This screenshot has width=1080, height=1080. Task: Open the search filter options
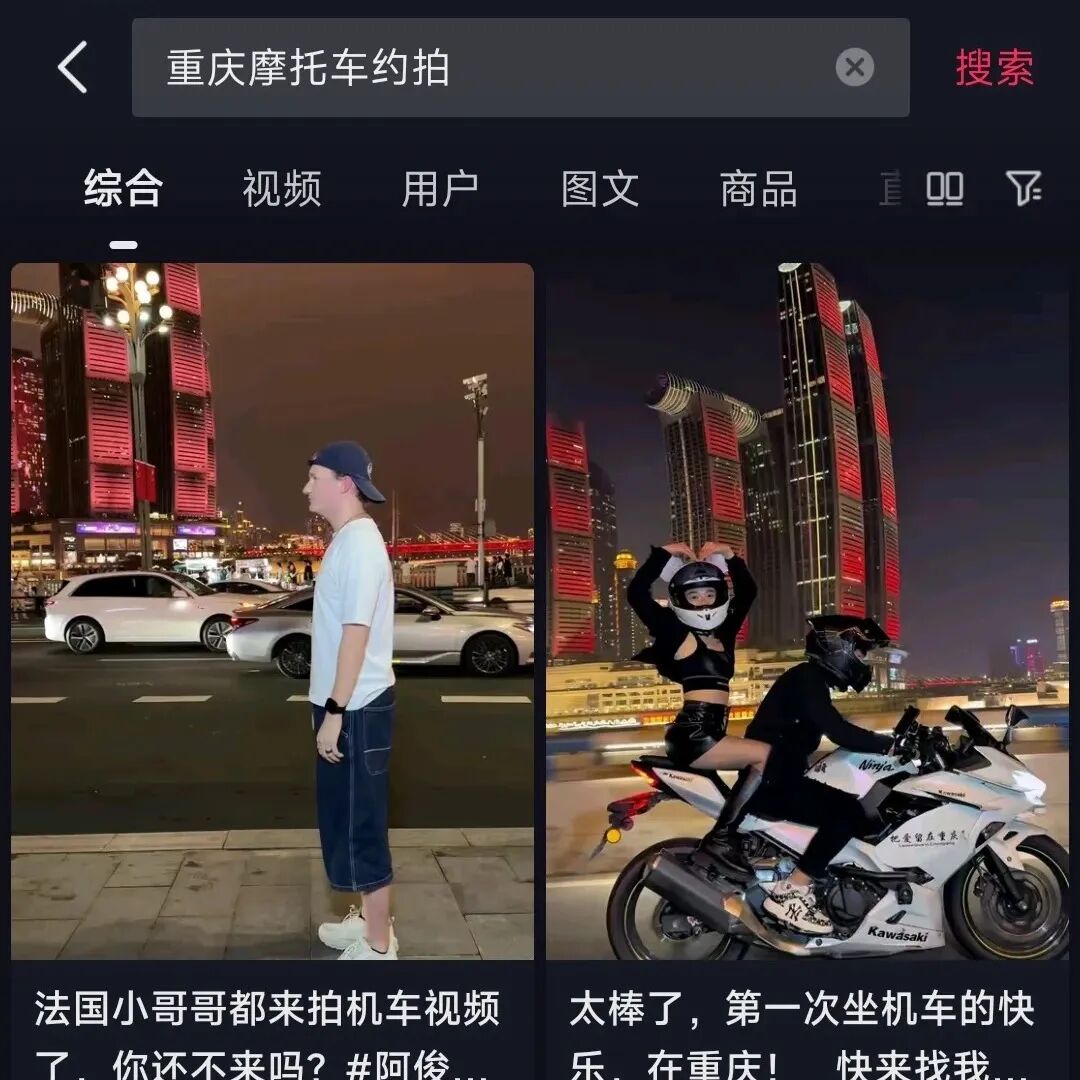(1023, 188)
